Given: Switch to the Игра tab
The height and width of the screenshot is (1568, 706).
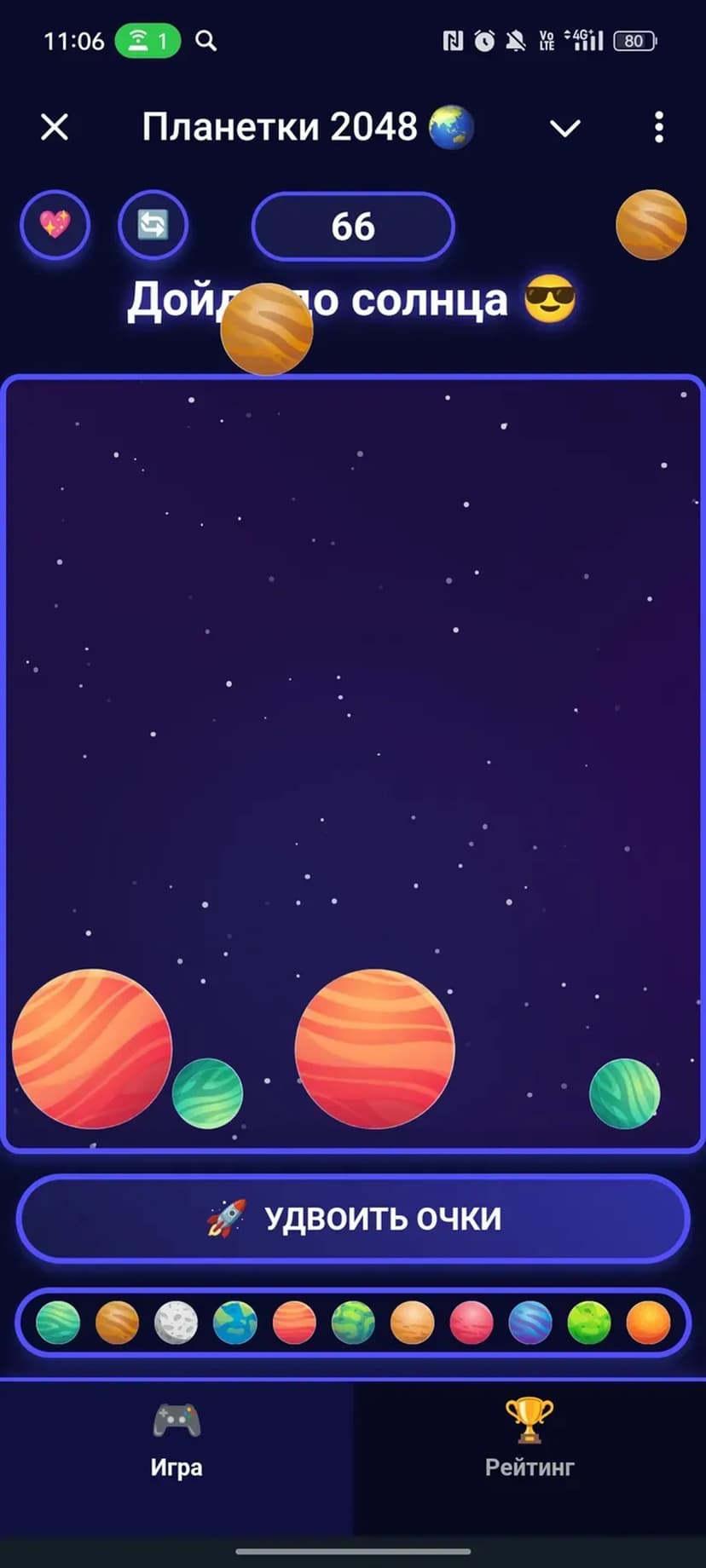Looking at the screenshot, I should (176, 1441).
